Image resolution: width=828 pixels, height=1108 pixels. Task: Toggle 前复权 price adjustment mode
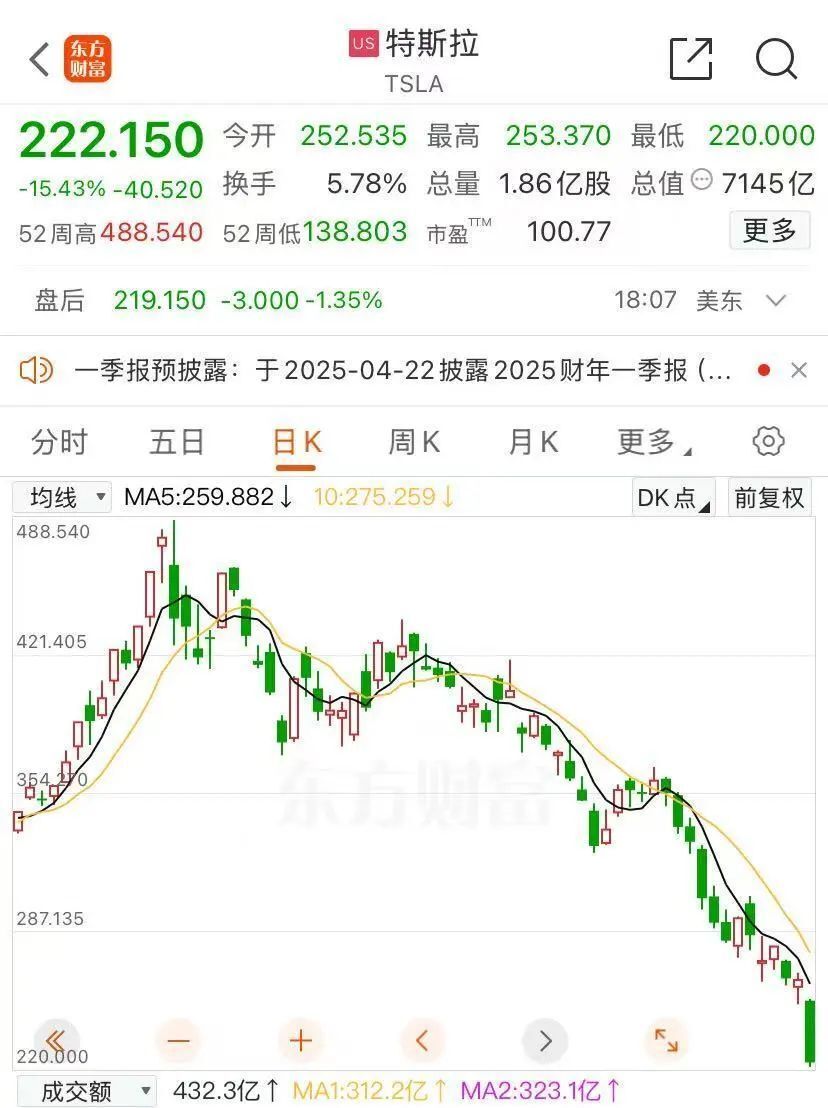[x=769, y=497]
